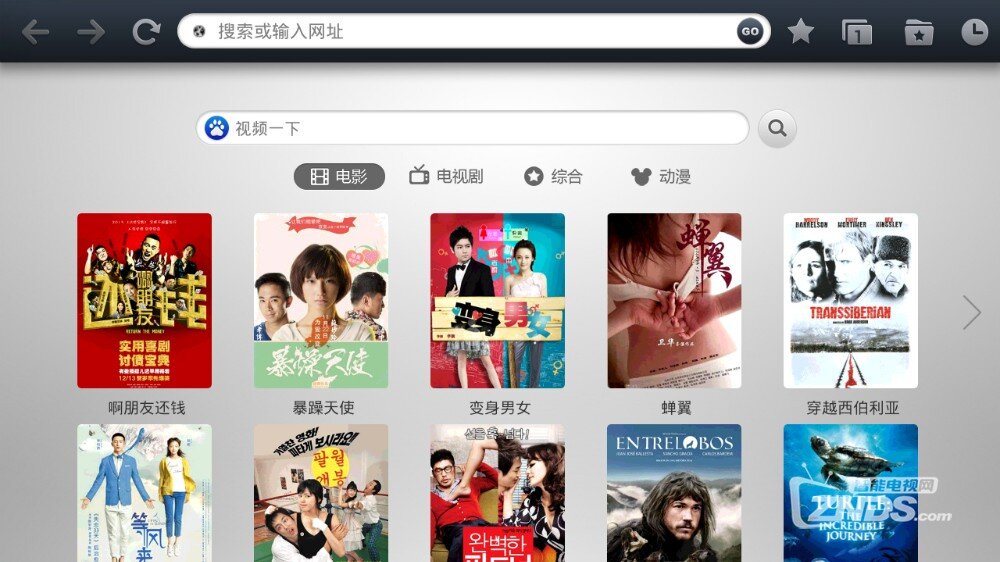This screenshot has width=1000, height=562.
Task: Open the bookmarks folder
Action: coord(918,32)
